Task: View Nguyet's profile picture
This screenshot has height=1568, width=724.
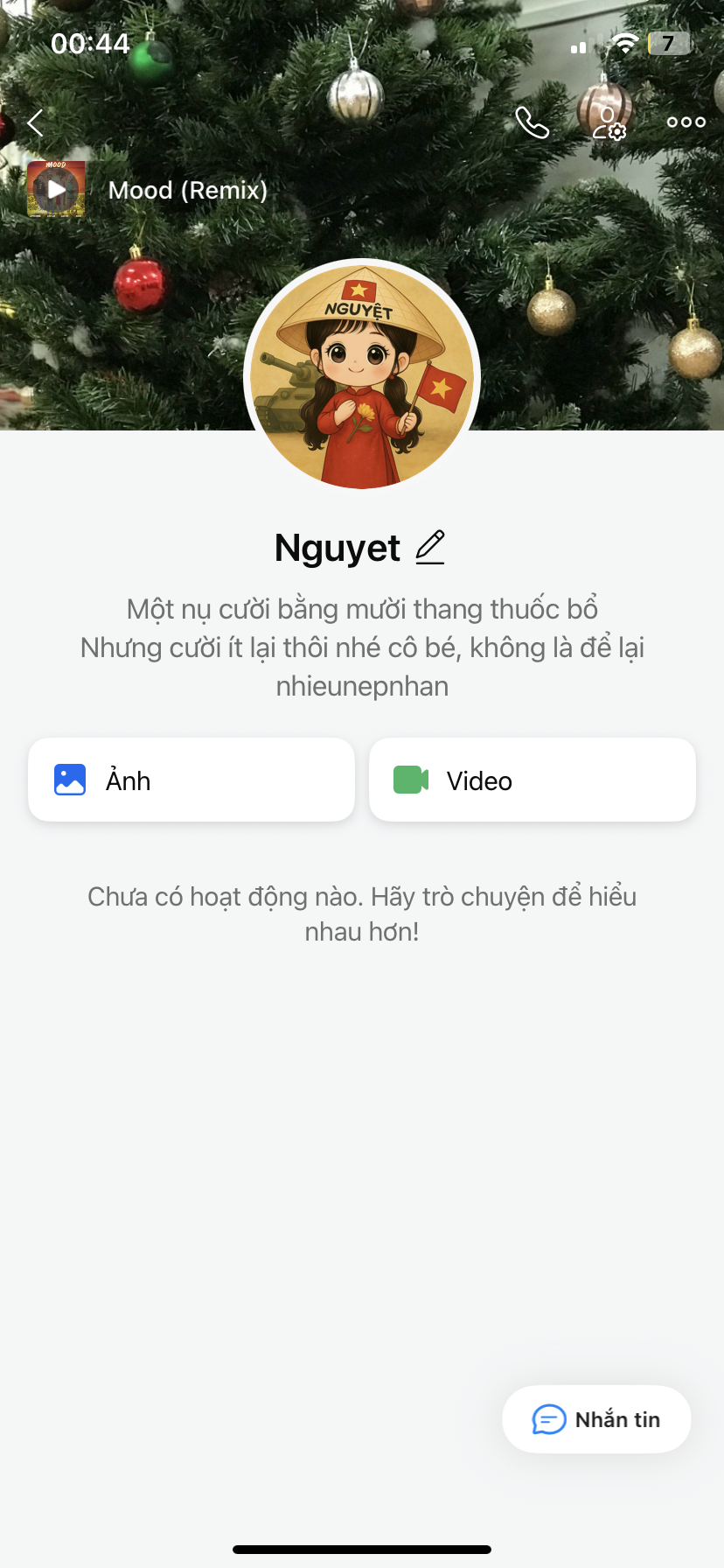Action: click(x=362, y=375)
